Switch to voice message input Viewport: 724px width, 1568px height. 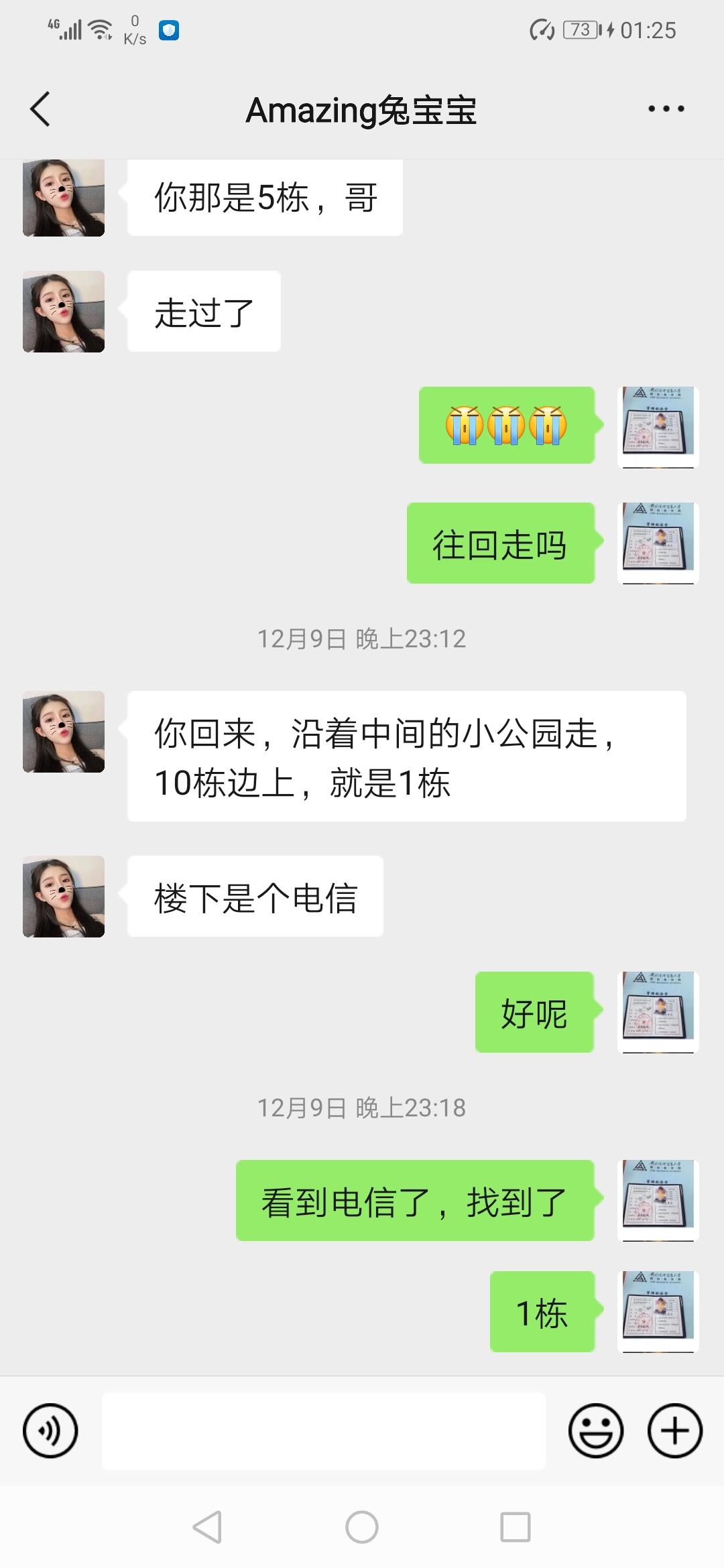pyautogui.click(x=50, y=1431)
